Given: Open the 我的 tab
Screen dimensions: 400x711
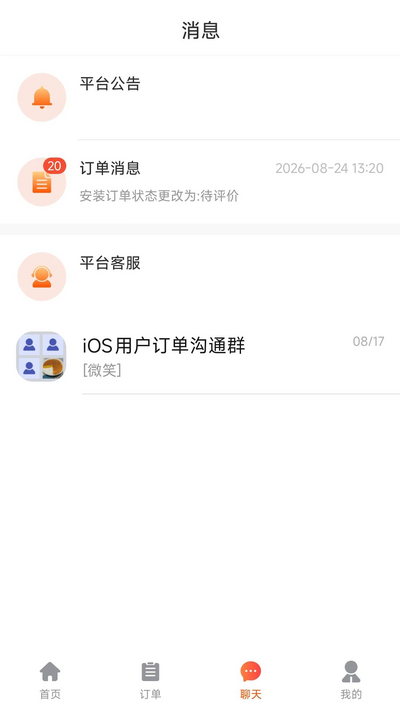Looking at the screenshot, I should tap(351, 680).
